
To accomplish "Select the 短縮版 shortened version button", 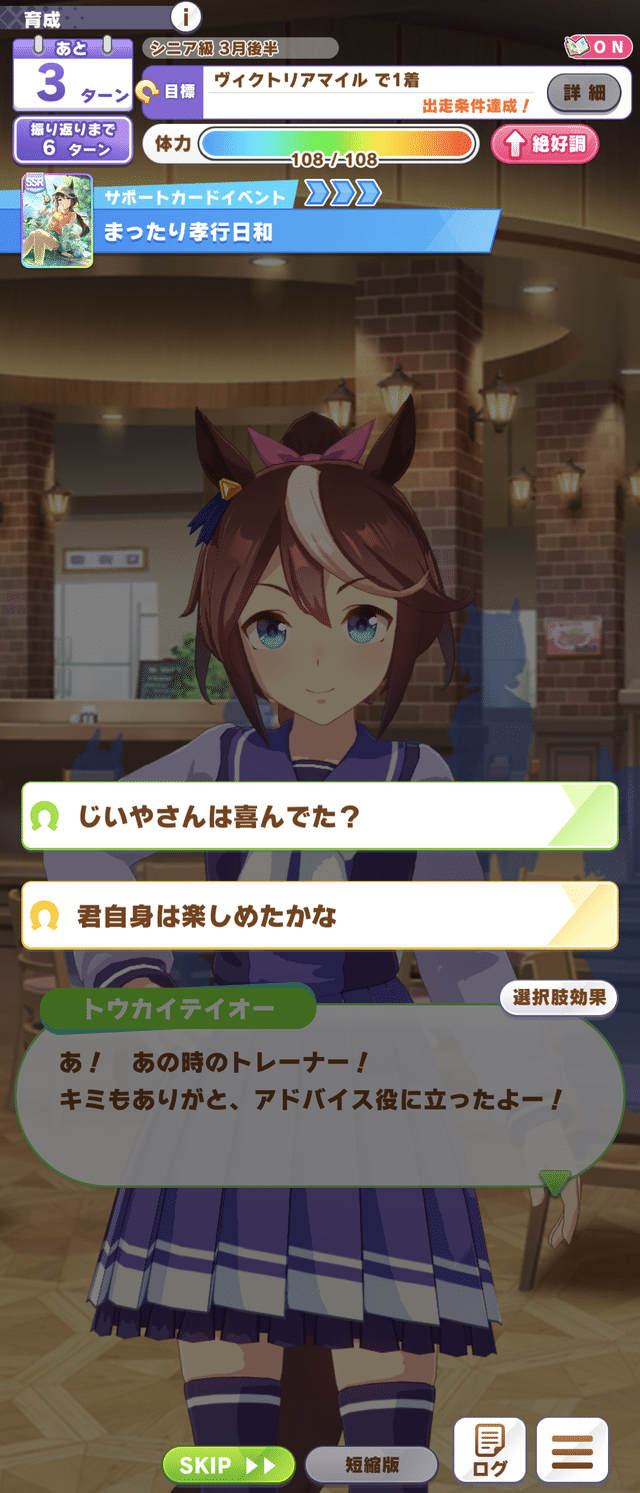I will [x=372, y=1465].
